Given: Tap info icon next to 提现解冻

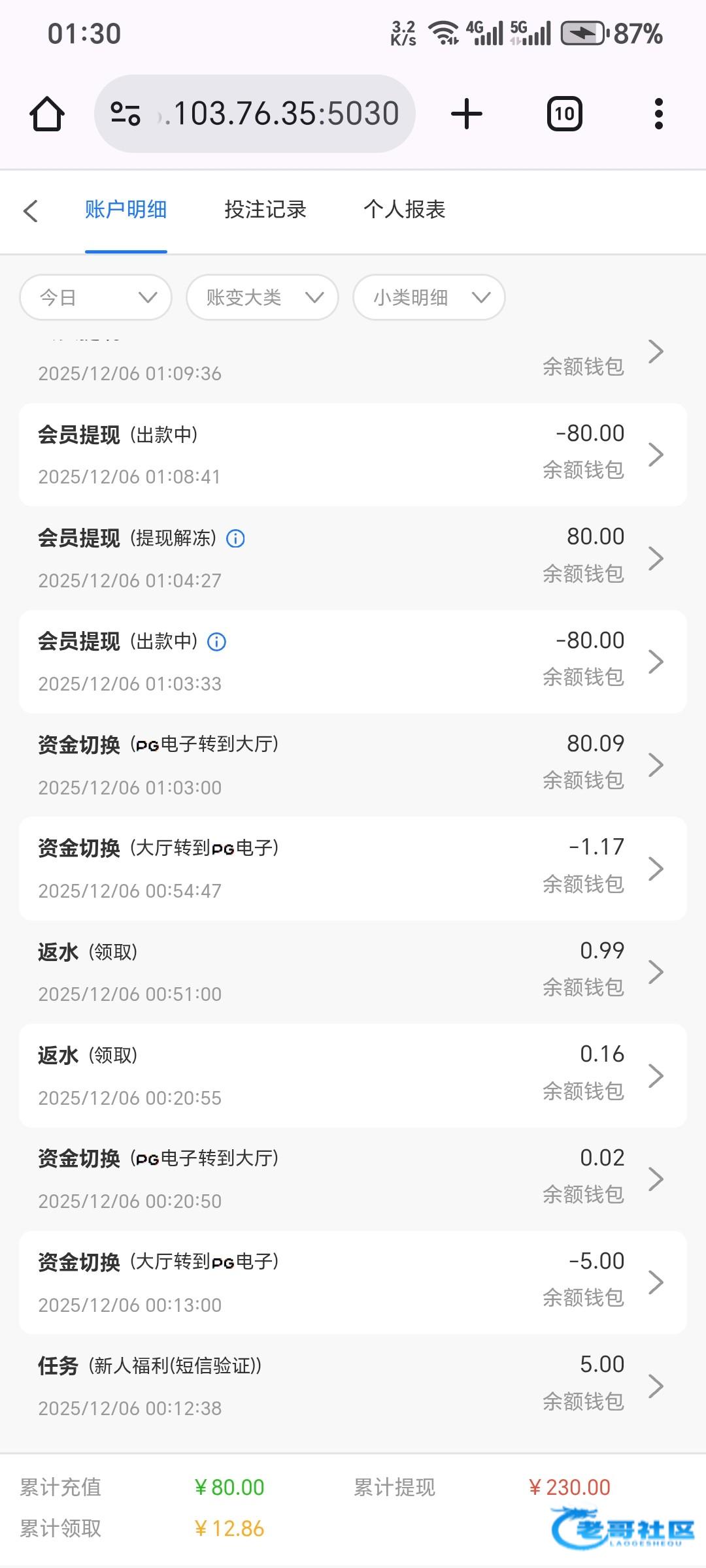Looking at the screenshot, I should pos(235,538).
